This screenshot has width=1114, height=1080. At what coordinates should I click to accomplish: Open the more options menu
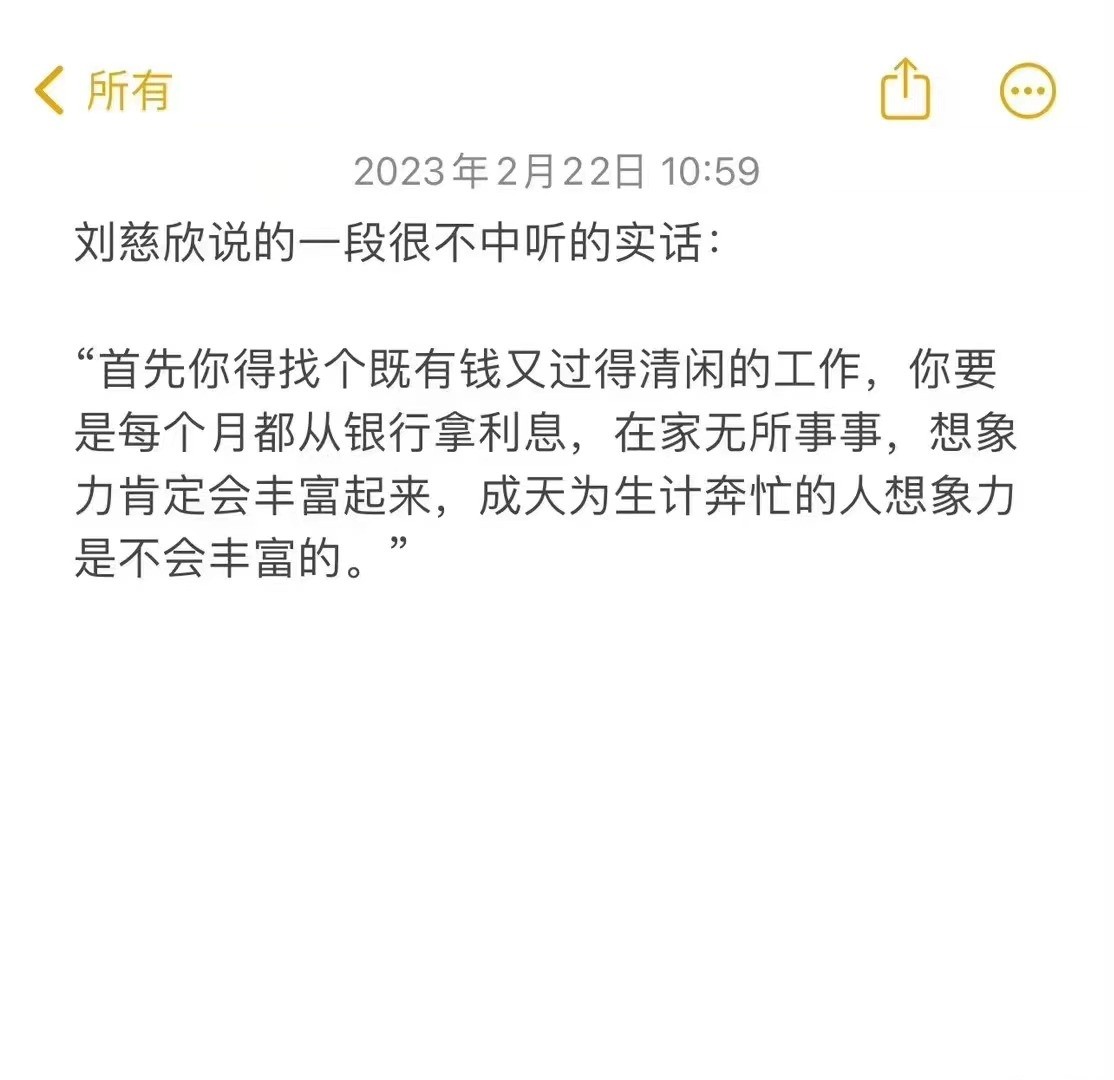coord(1028,91)
